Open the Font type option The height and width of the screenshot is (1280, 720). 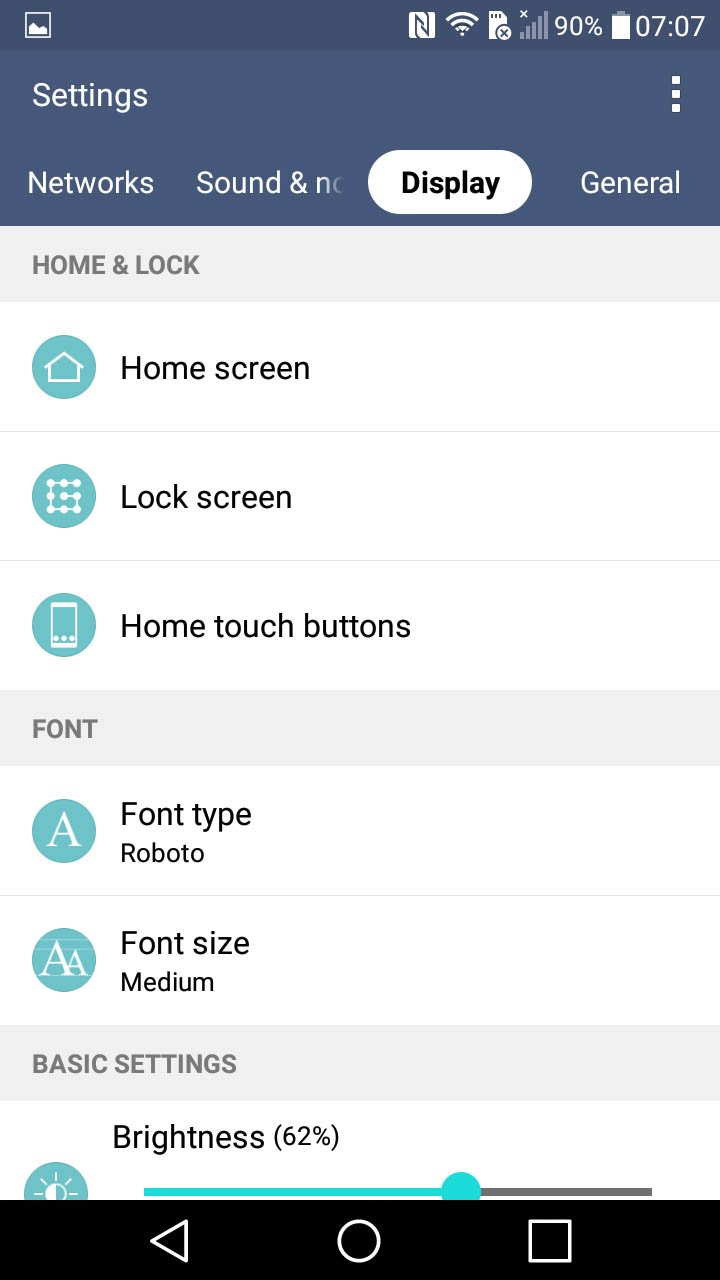tap(360, 831)
